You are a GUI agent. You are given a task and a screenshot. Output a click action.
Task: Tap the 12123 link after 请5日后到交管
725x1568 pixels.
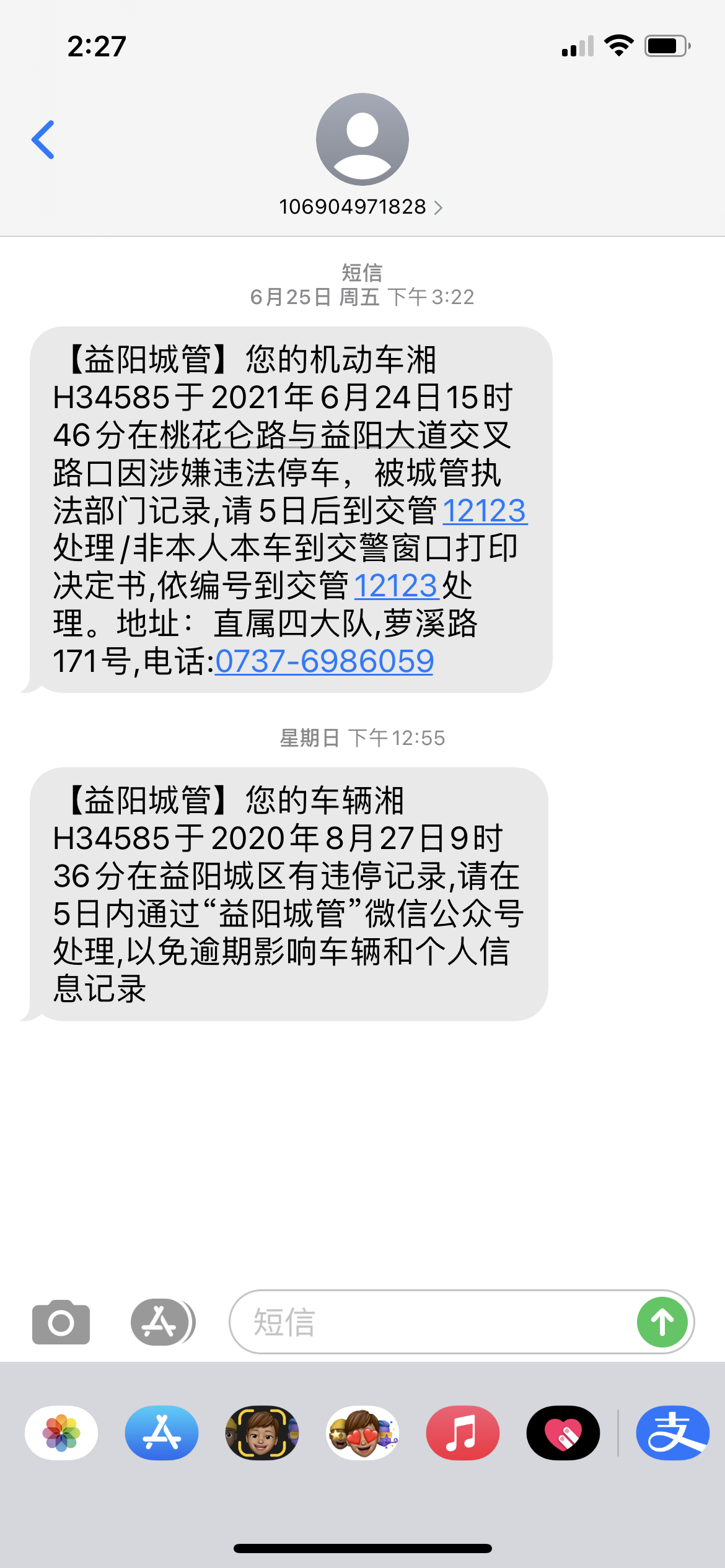(x=484, y=512)
